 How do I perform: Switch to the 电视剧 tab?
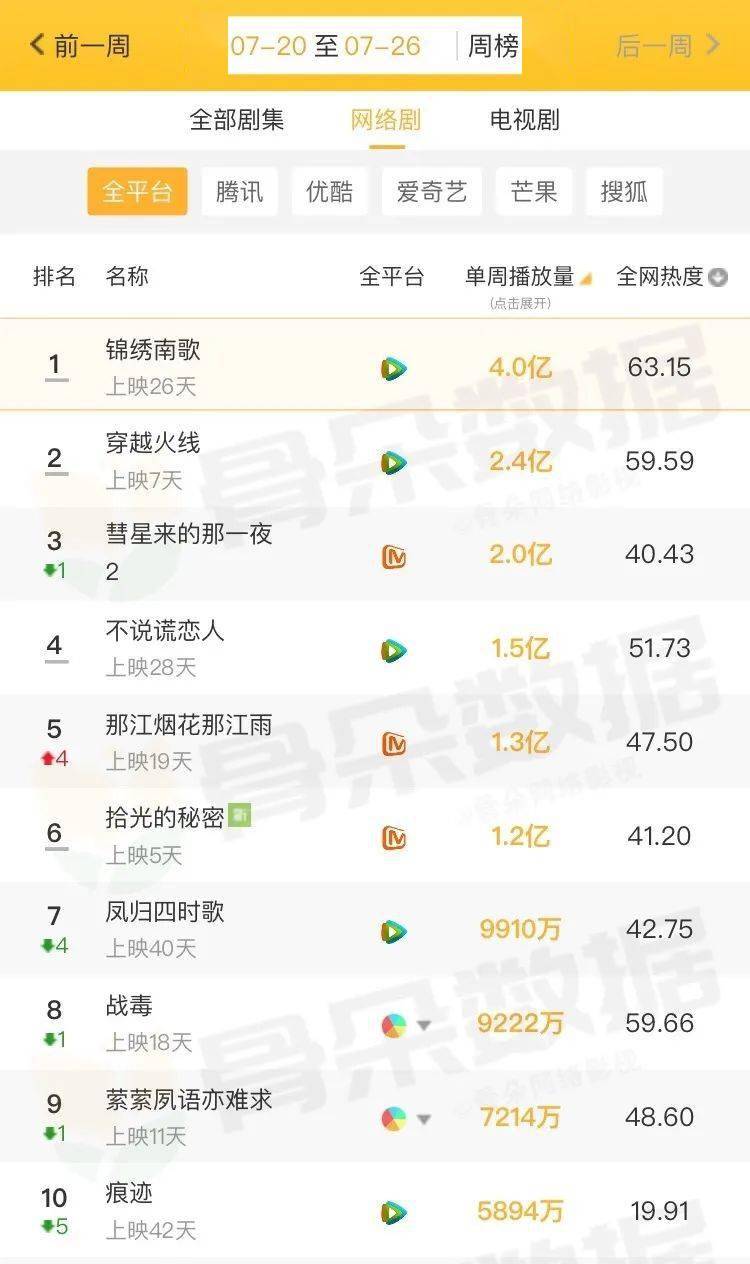point(522,120)
